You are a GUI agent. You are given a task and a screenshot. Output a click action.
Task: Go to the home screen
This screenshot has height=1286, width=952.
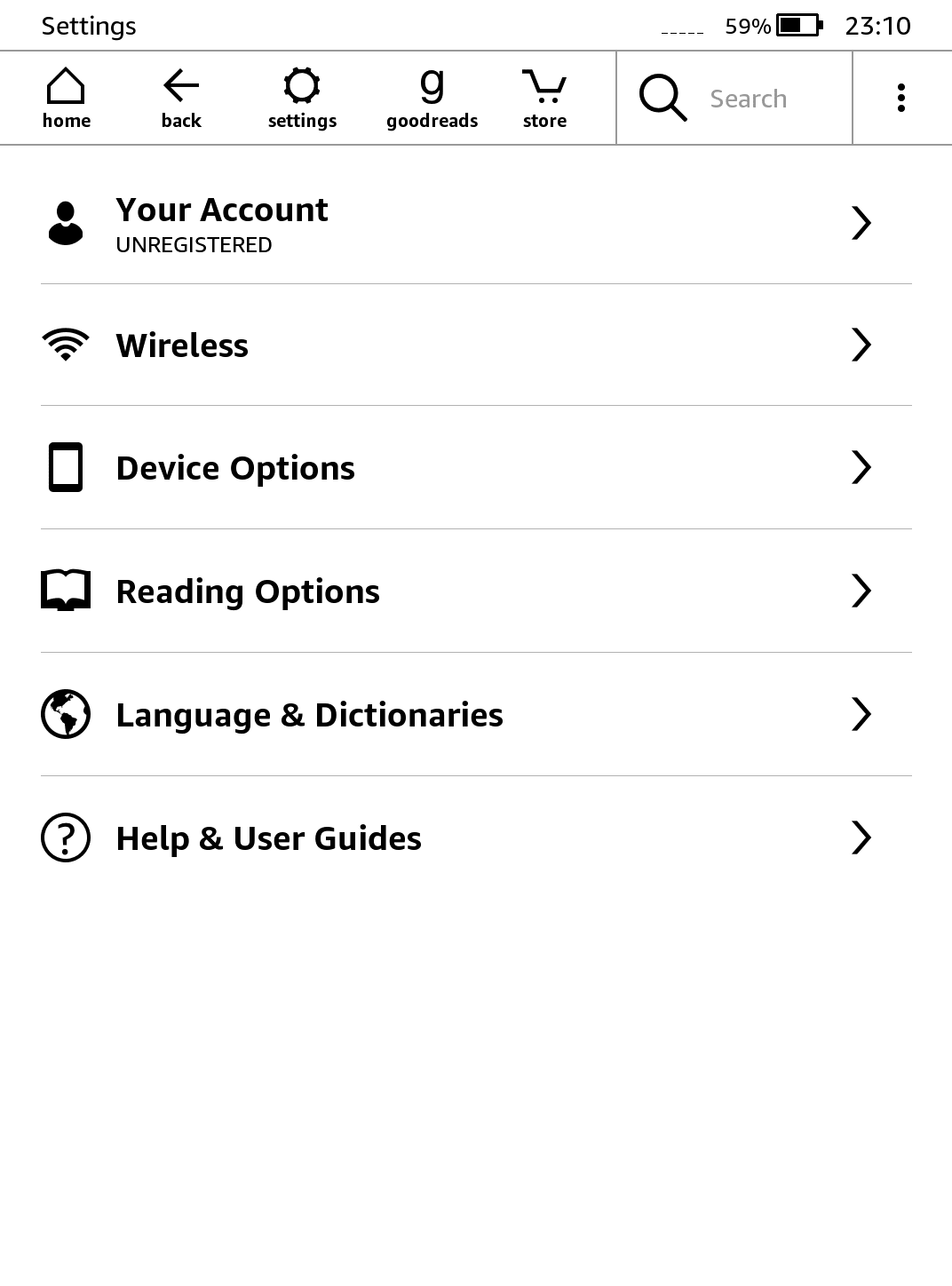pyautogui.click(x=67, y=98)
